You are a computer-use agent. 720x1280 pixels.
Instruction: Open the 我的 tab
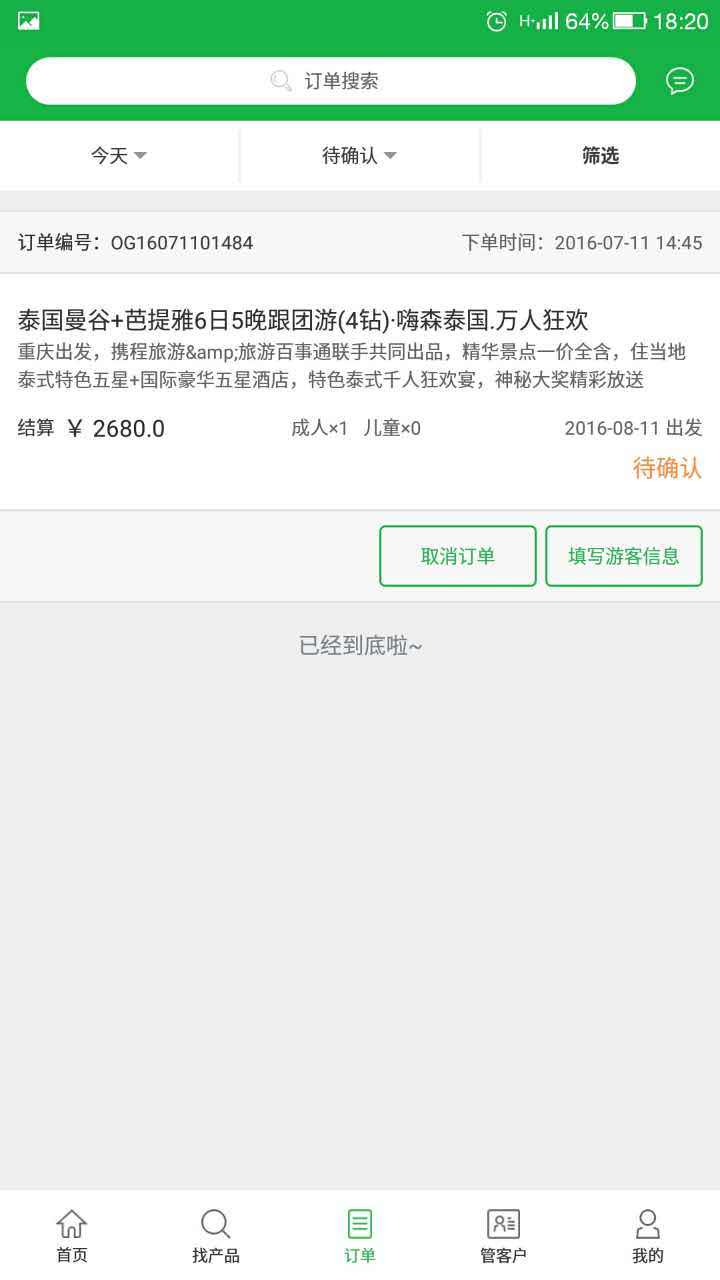point(647,1236)
